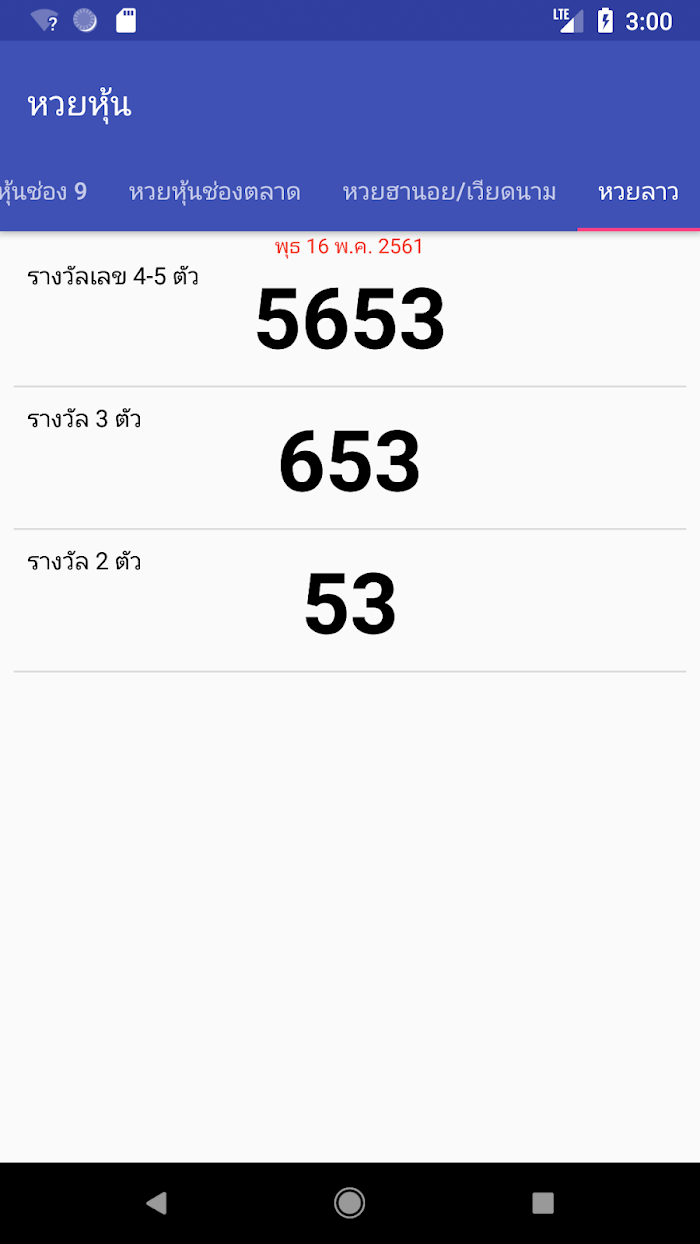Go back with the system back button

156,1203
